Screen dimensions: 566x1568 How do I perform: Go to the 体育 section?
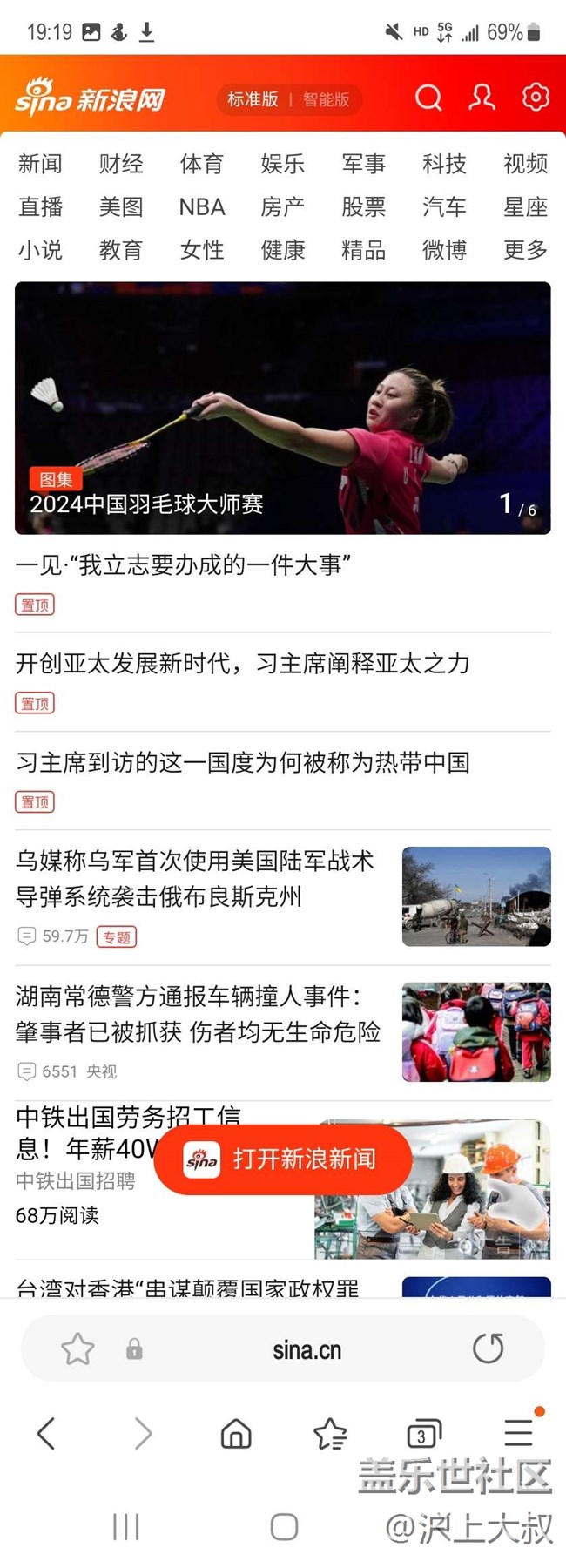coord(202,164)
